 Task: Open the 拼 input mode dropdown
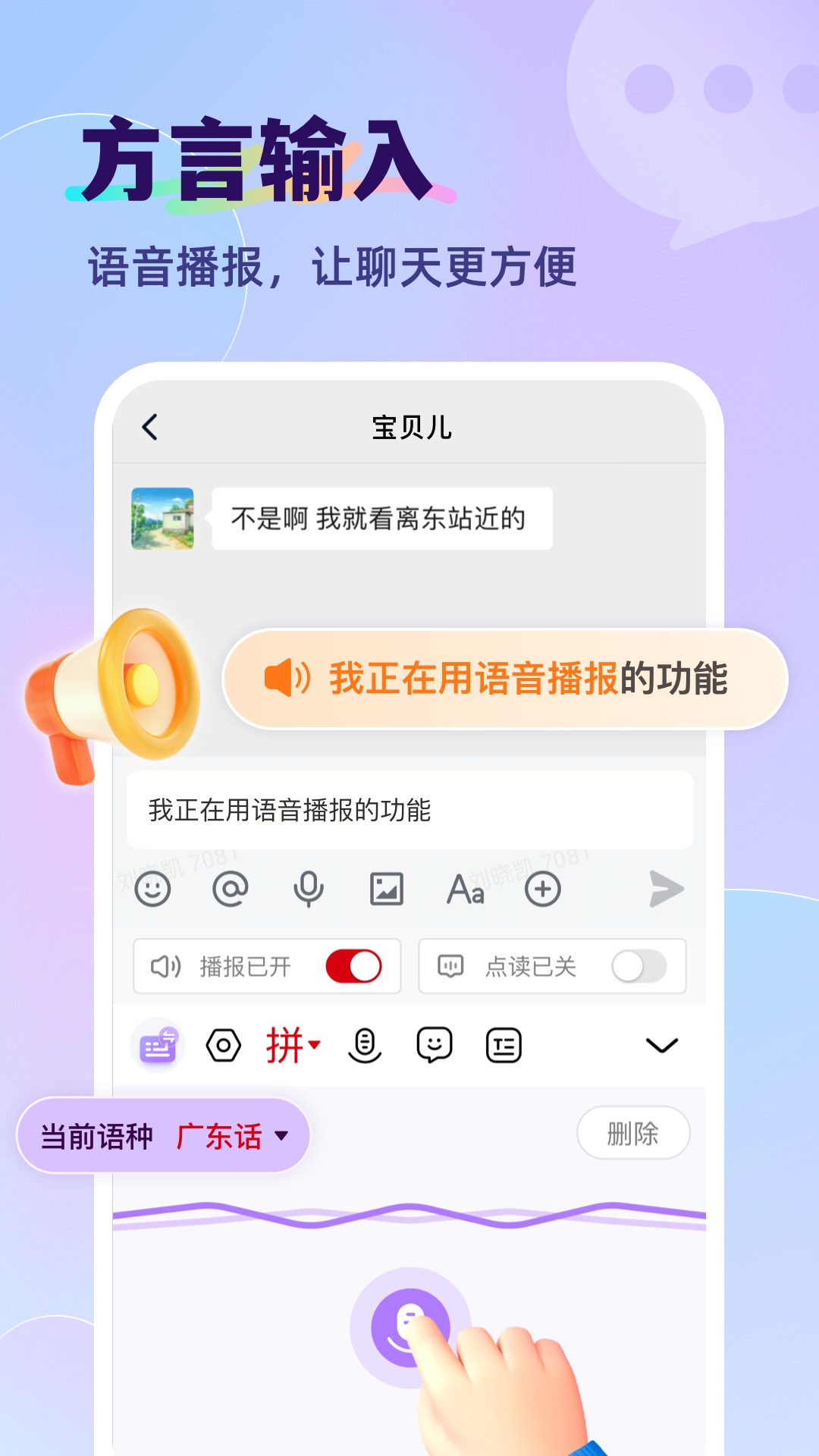click(x=287, y=1045)
